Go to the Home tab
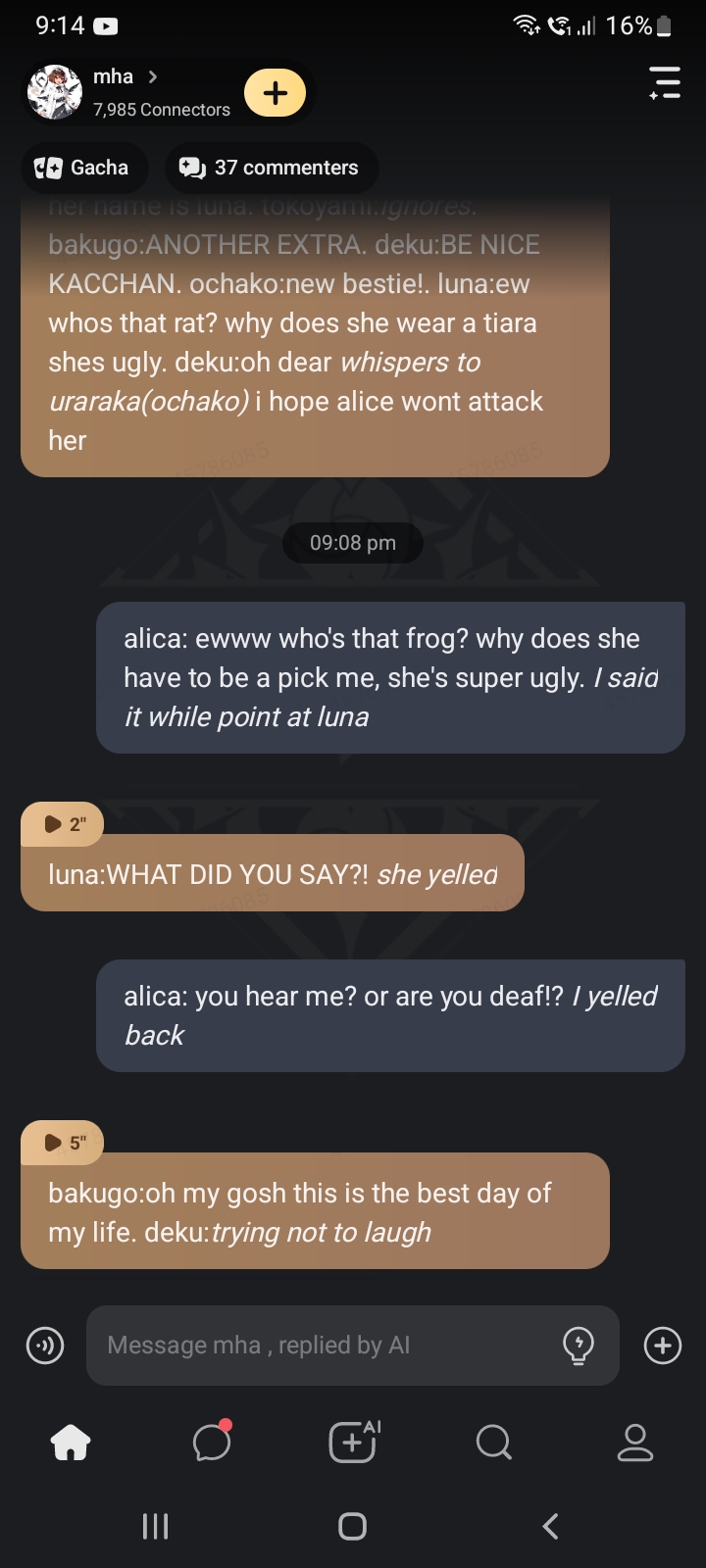The height and width of the screenshot is (1568, 706). tap(71, 1443)
